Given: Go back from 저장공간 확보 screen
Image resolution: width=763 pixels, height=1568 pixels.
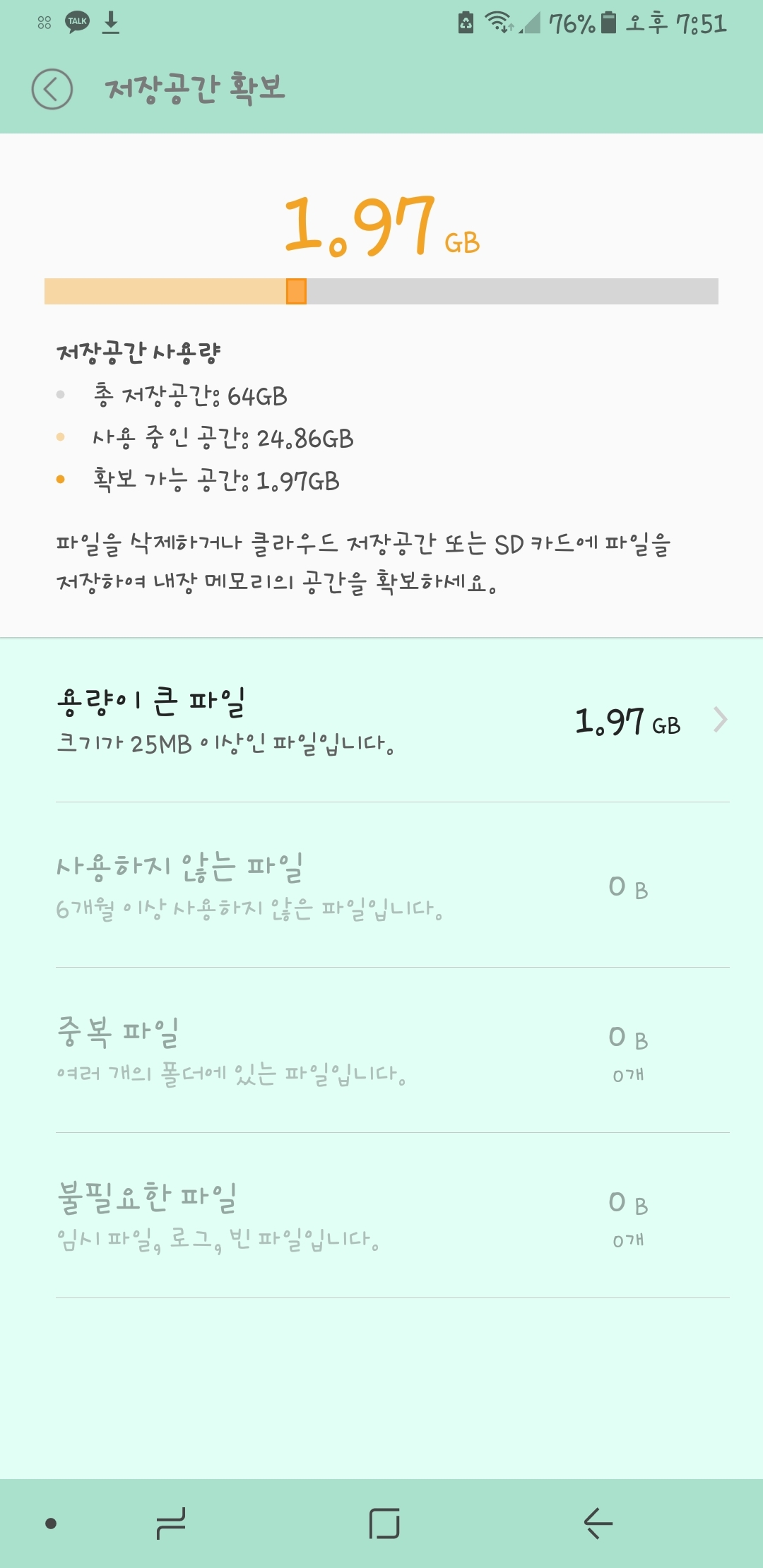Looking at the screenshot, I should pyautogui.click(x=52, y=89).
